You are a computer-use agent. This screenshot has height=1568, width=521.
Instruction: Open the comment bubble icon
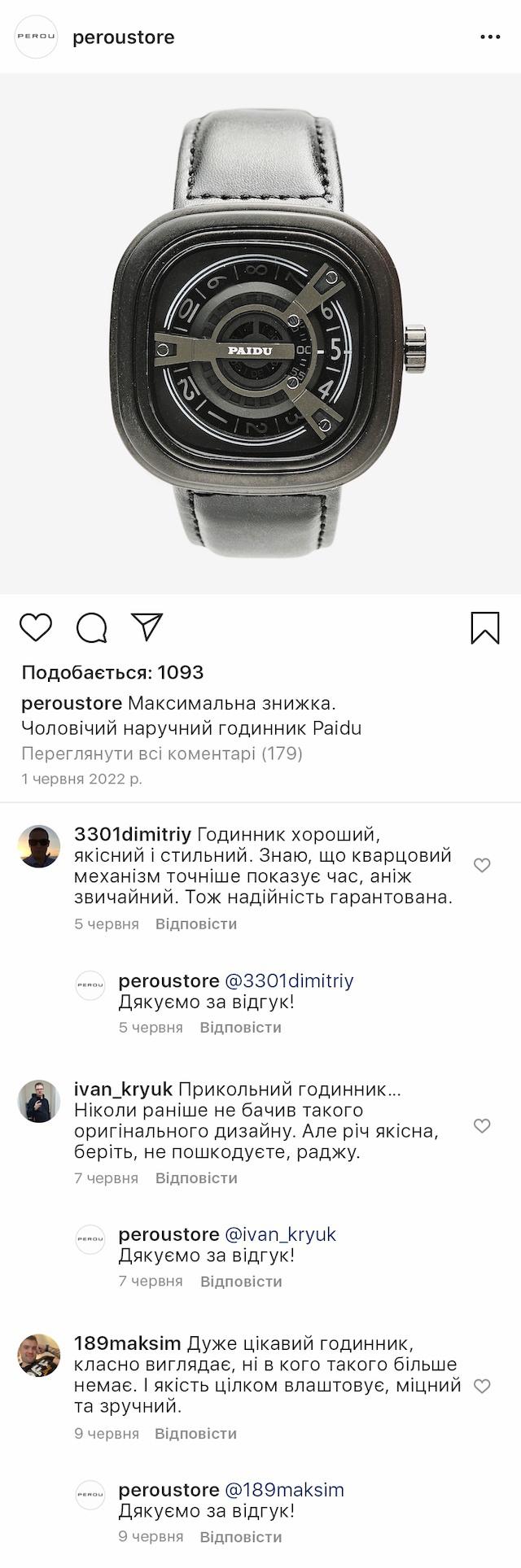coord(92,627)
